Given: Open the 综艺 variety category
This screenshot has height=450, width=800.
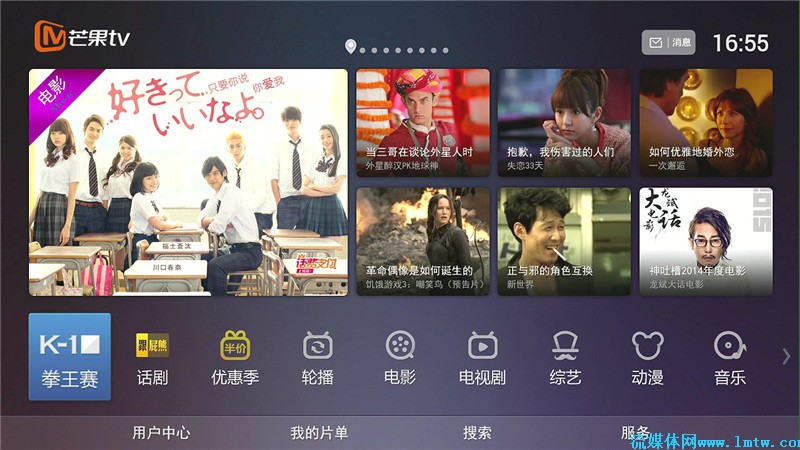Looking at the screenshot, I should click(x=566, y=358).
